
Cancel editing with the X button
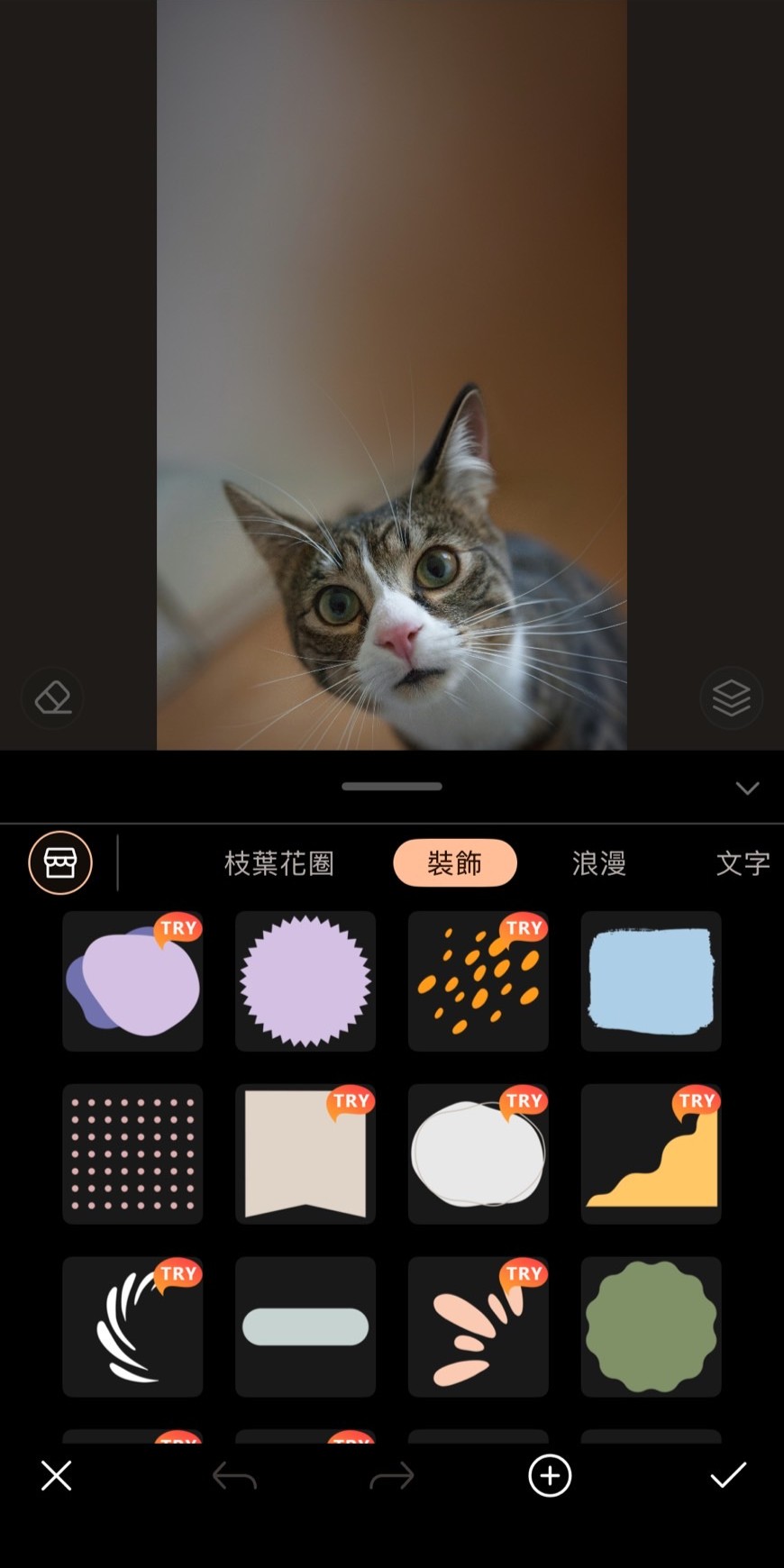coord(56,1476)
